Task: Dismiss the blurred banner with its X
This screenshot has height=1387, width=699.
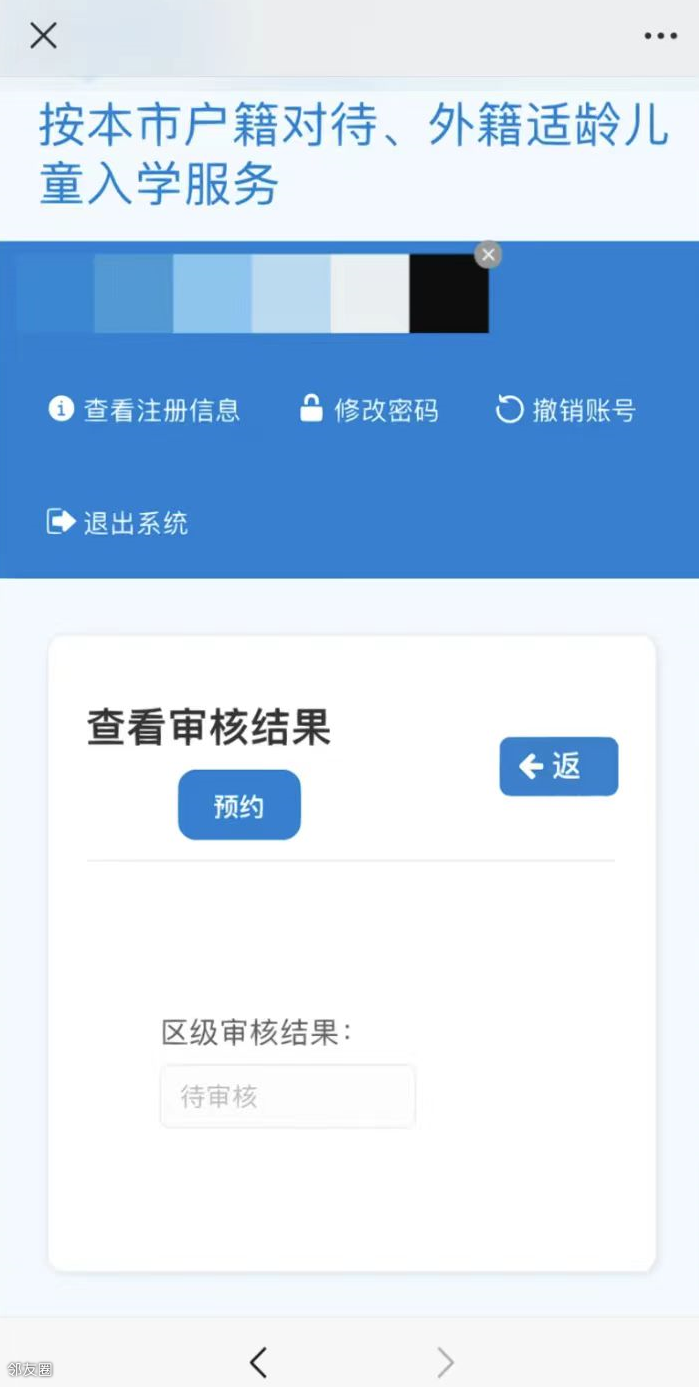Action: tap(488, 255)
